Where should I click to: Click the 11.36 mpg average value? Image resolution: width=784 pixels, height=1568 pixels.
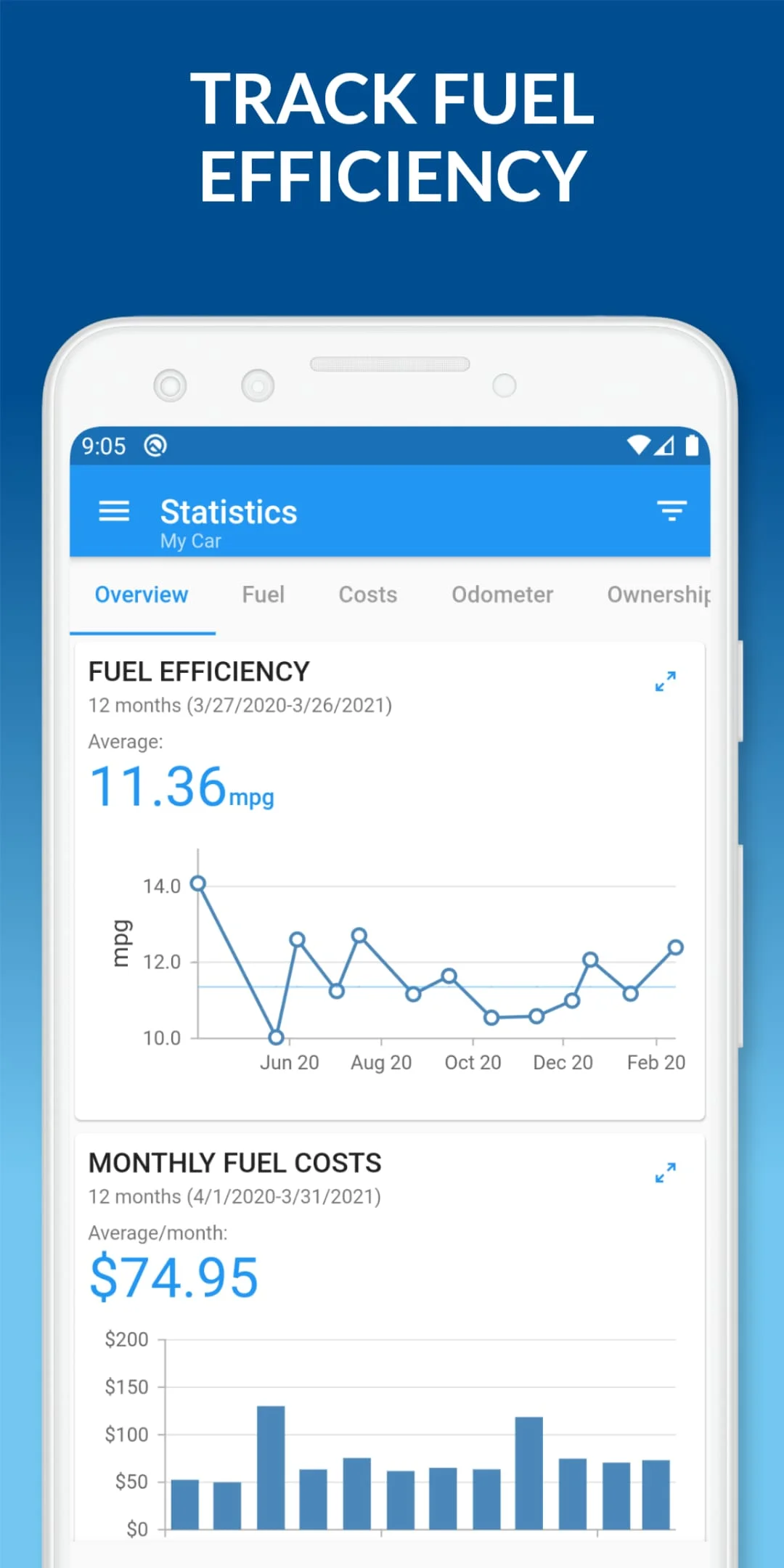(x=181, y=785)
